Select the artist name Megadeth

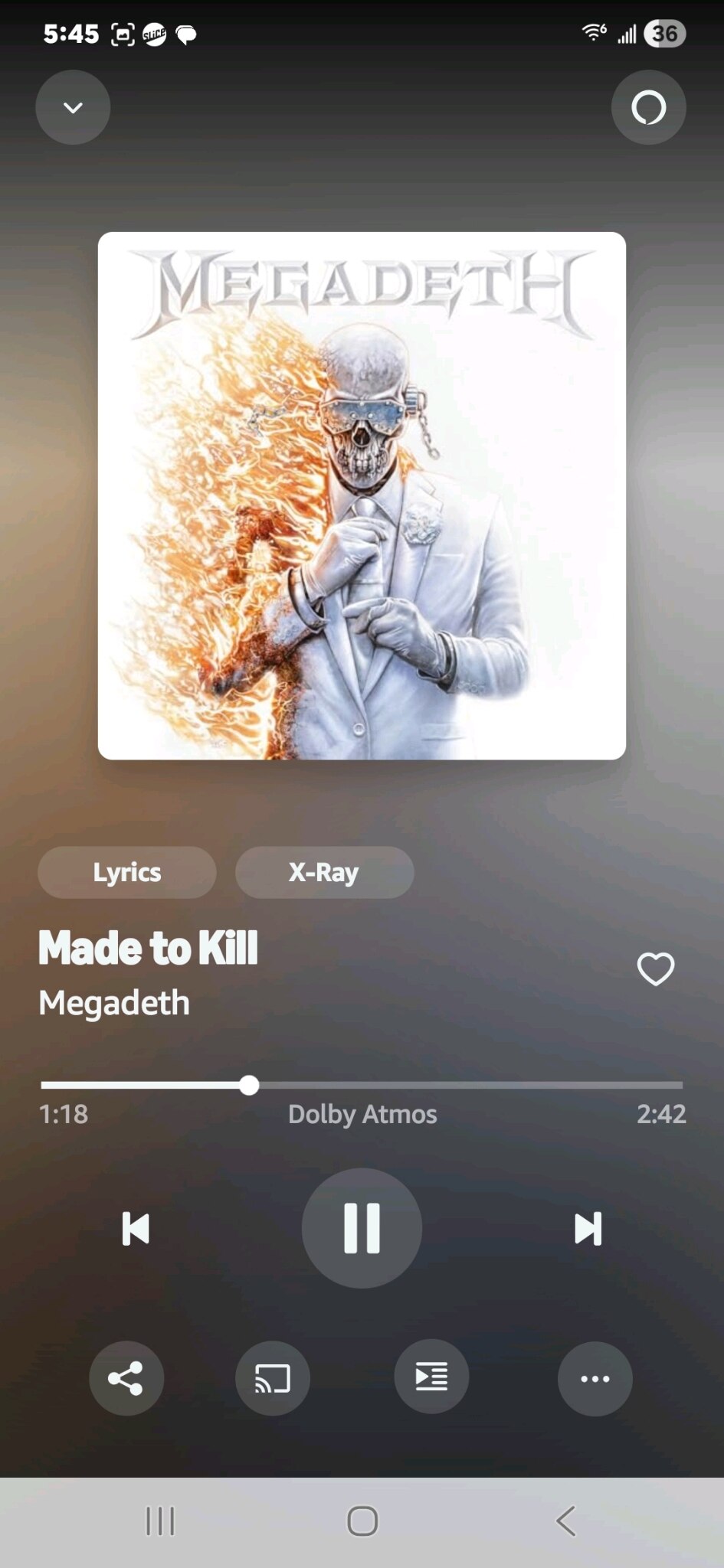tap(113, 1001)
